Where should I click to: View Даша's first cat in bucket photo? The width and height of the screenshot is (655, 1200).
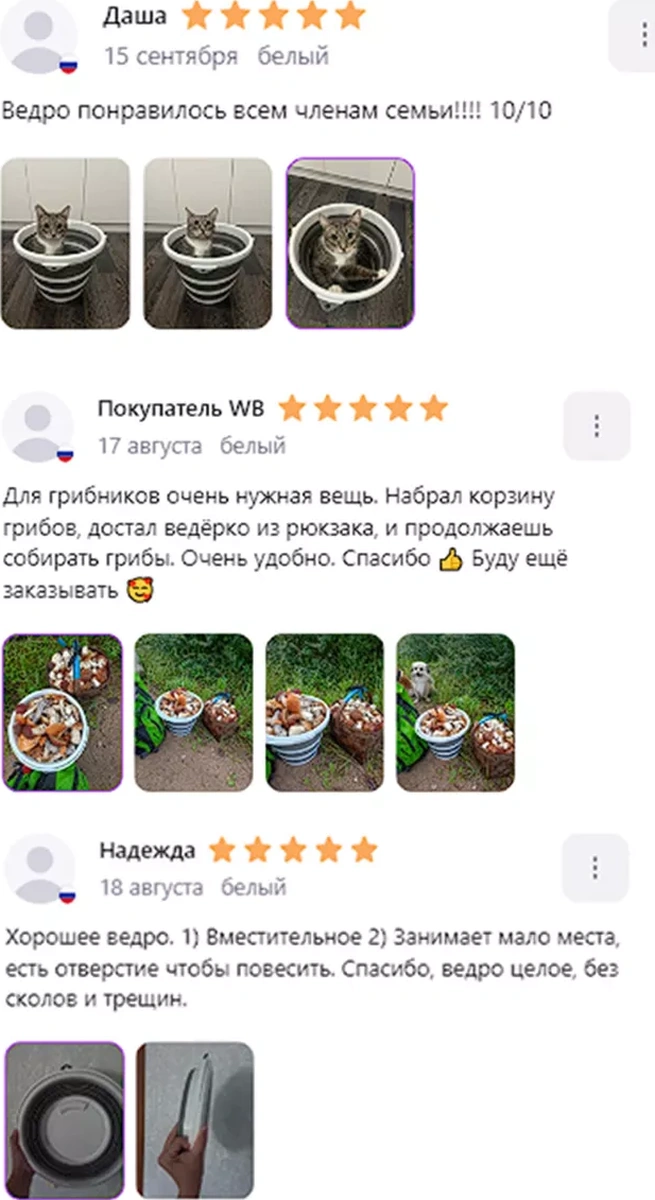click(65, 243)
